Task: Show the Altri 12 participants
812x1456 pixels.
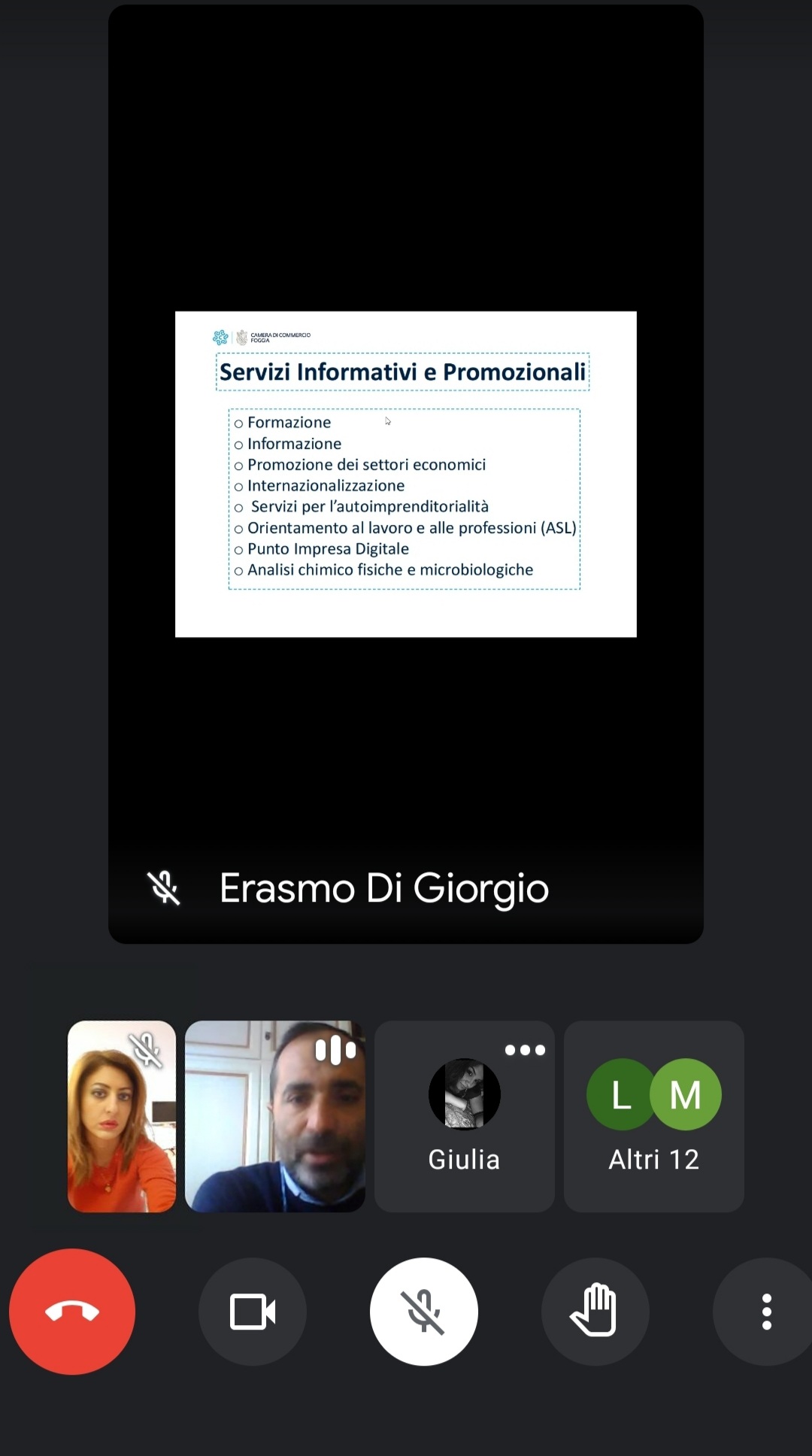Action: (x=654, y=1116)
